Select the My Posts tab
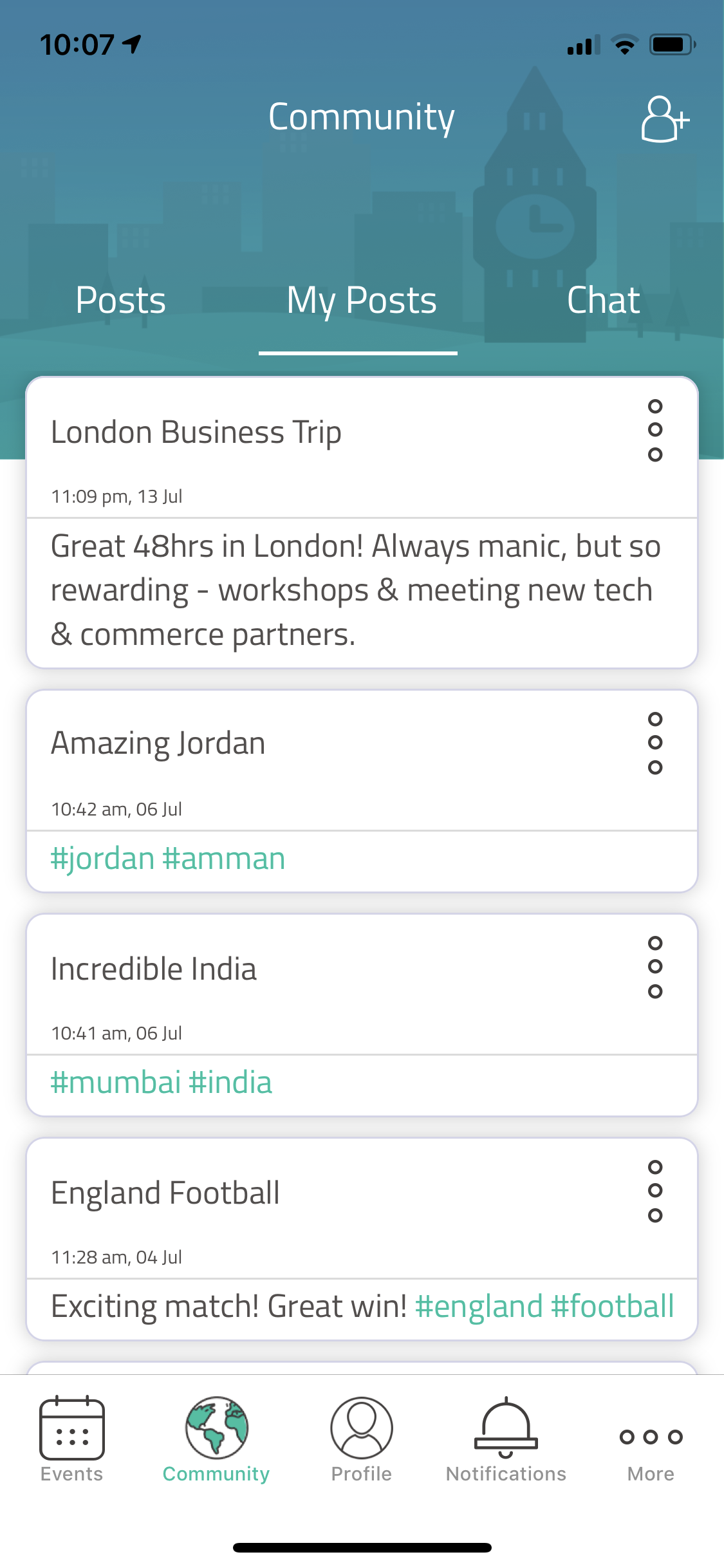724x1568 pixels. [361, 301]
